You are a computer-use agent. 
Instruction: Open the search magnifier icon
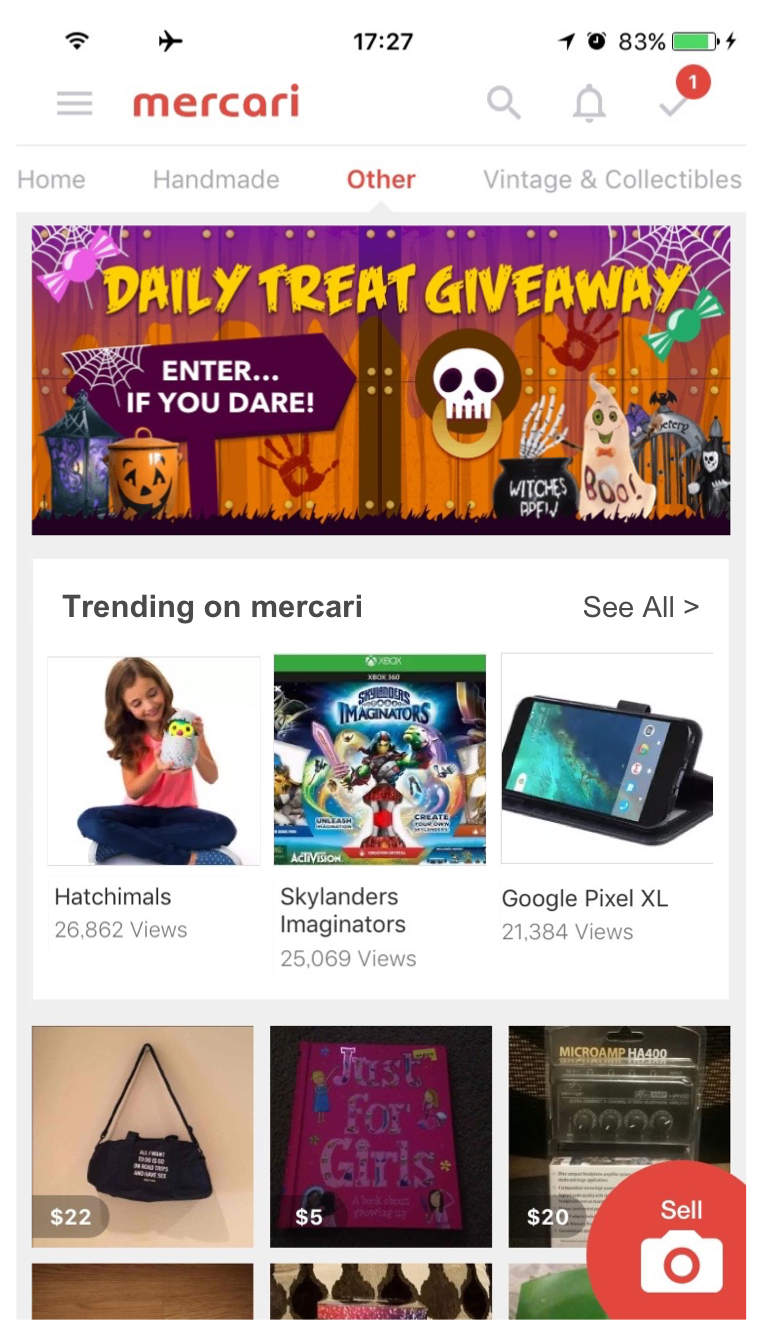(504, 102)
